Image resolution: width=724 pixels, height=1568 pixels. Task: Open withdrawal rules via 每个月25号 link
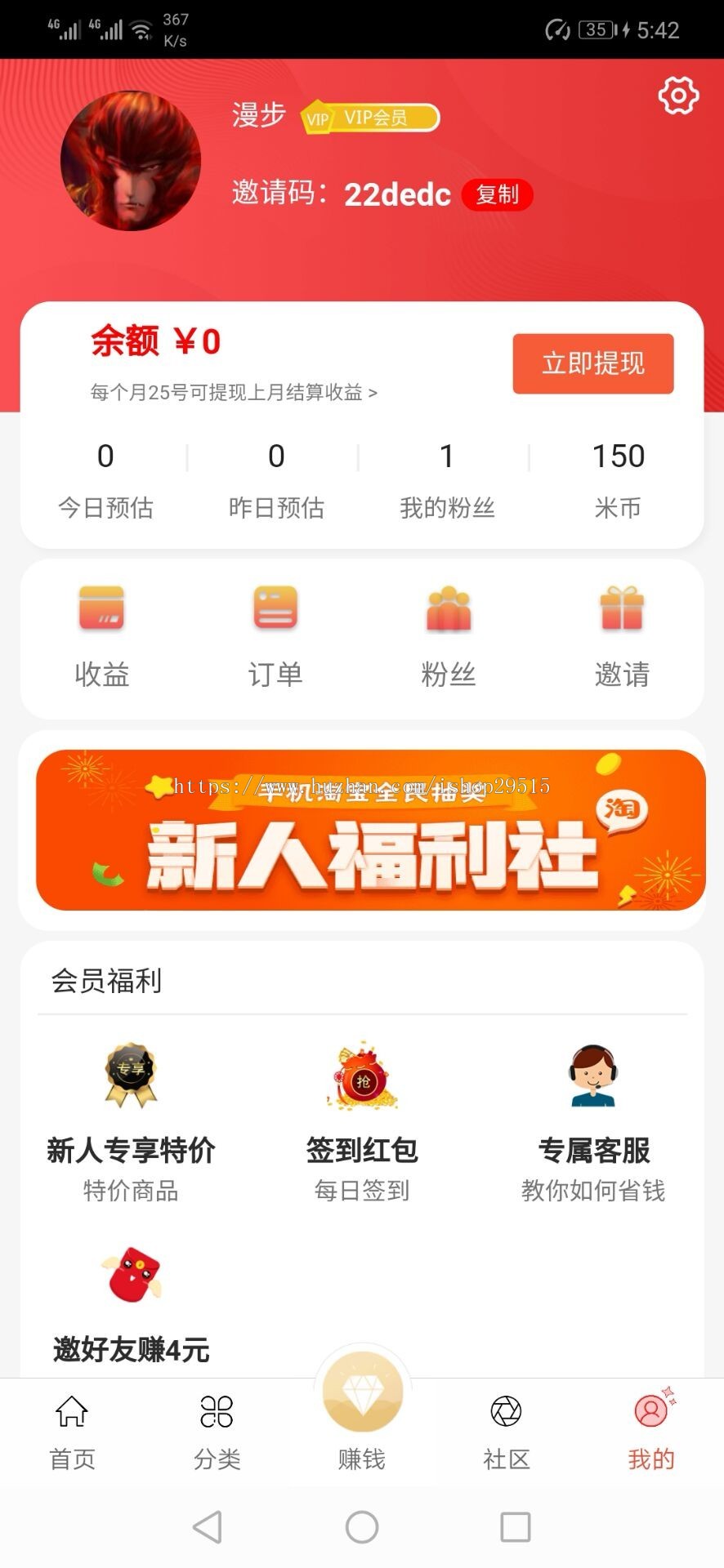click(233, 392)
